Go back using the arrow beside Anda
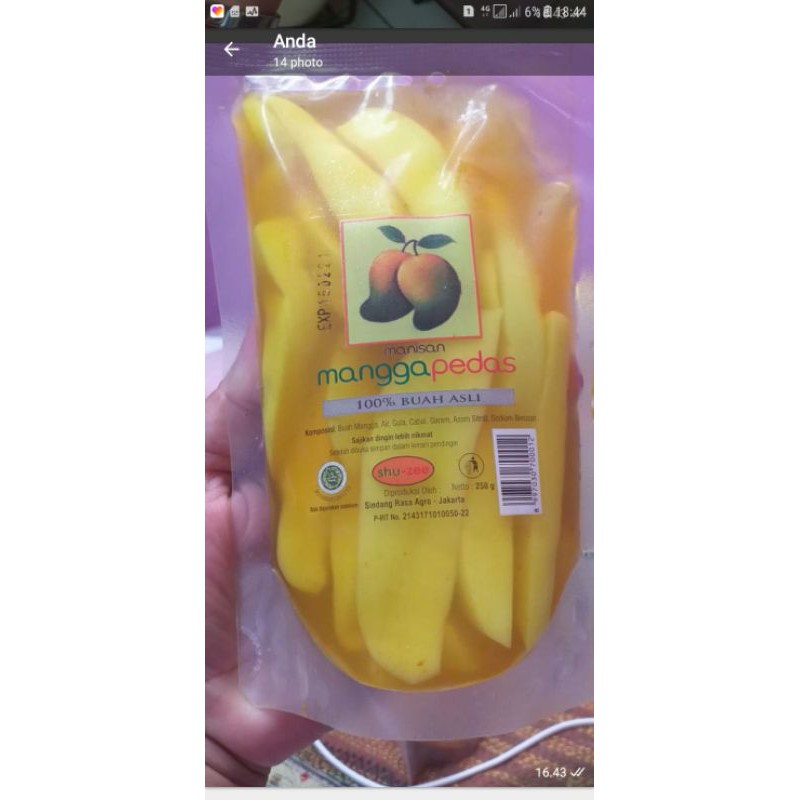The image size is (800, 800). click(232, 49)
